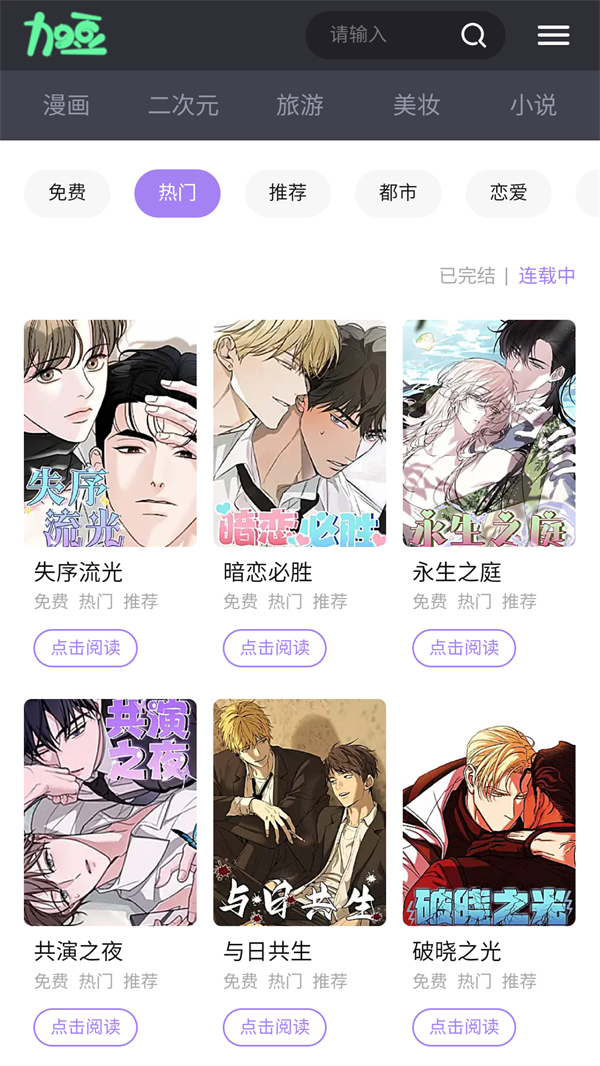Viewport: 600px width, 1066px height.
Task: Select the 推荐 filter chip
Action: [288, 193]
